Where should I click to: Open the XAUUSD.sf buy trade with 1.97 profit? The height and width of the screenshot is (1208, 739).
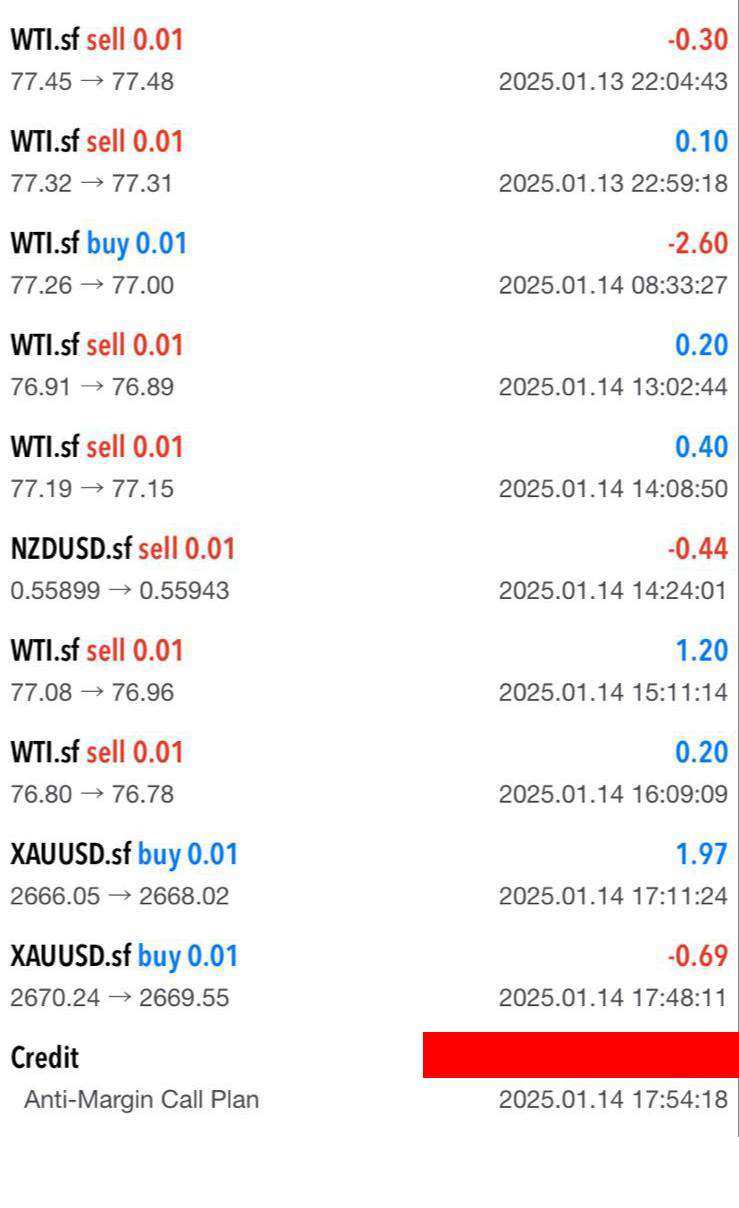369,875
